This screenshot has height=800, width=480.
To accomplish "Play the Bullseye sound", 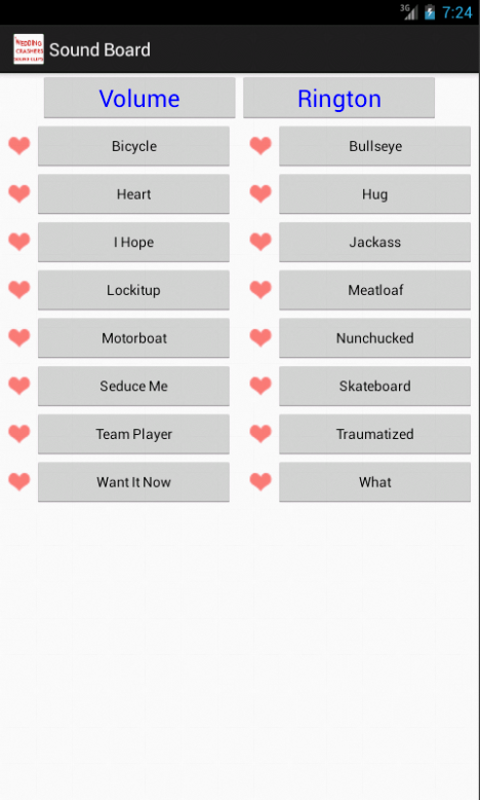I will coord(375,146).
